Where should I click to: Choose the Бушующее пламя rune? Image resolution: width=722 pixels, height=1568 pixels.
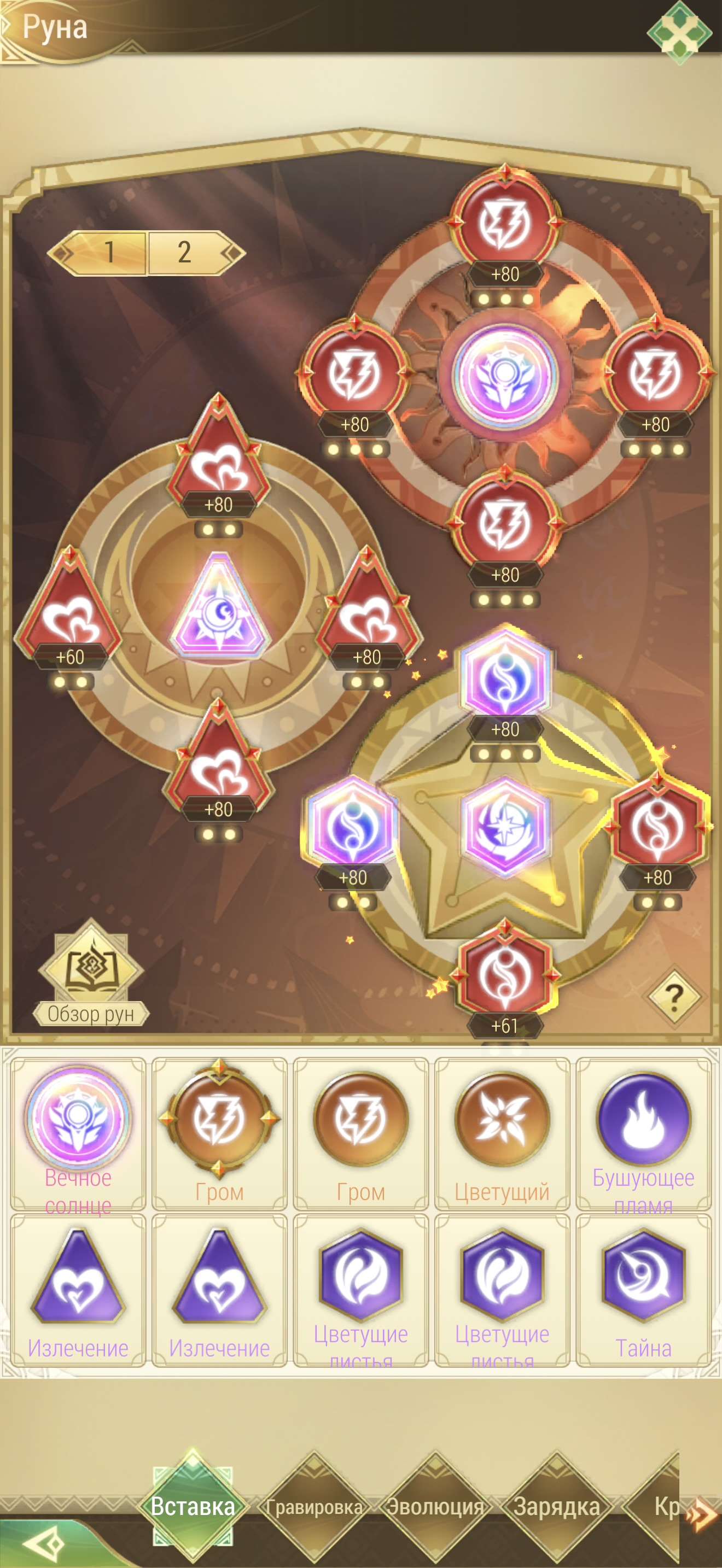tap(643, 1134)
